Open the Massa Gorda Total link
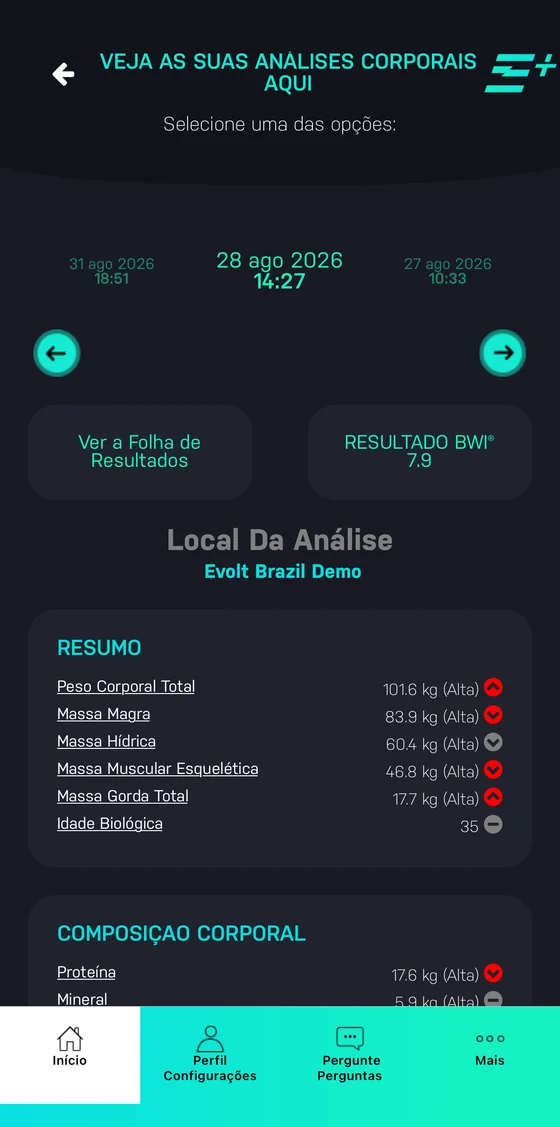The height and width of the screenshot is (1127, 560). (123, 796)
